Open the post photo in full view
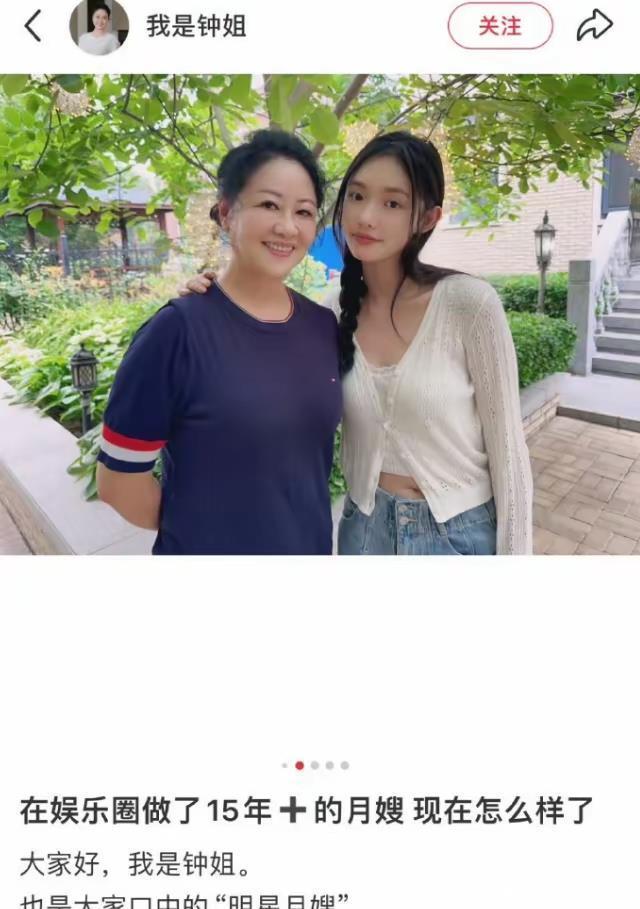 320,315
